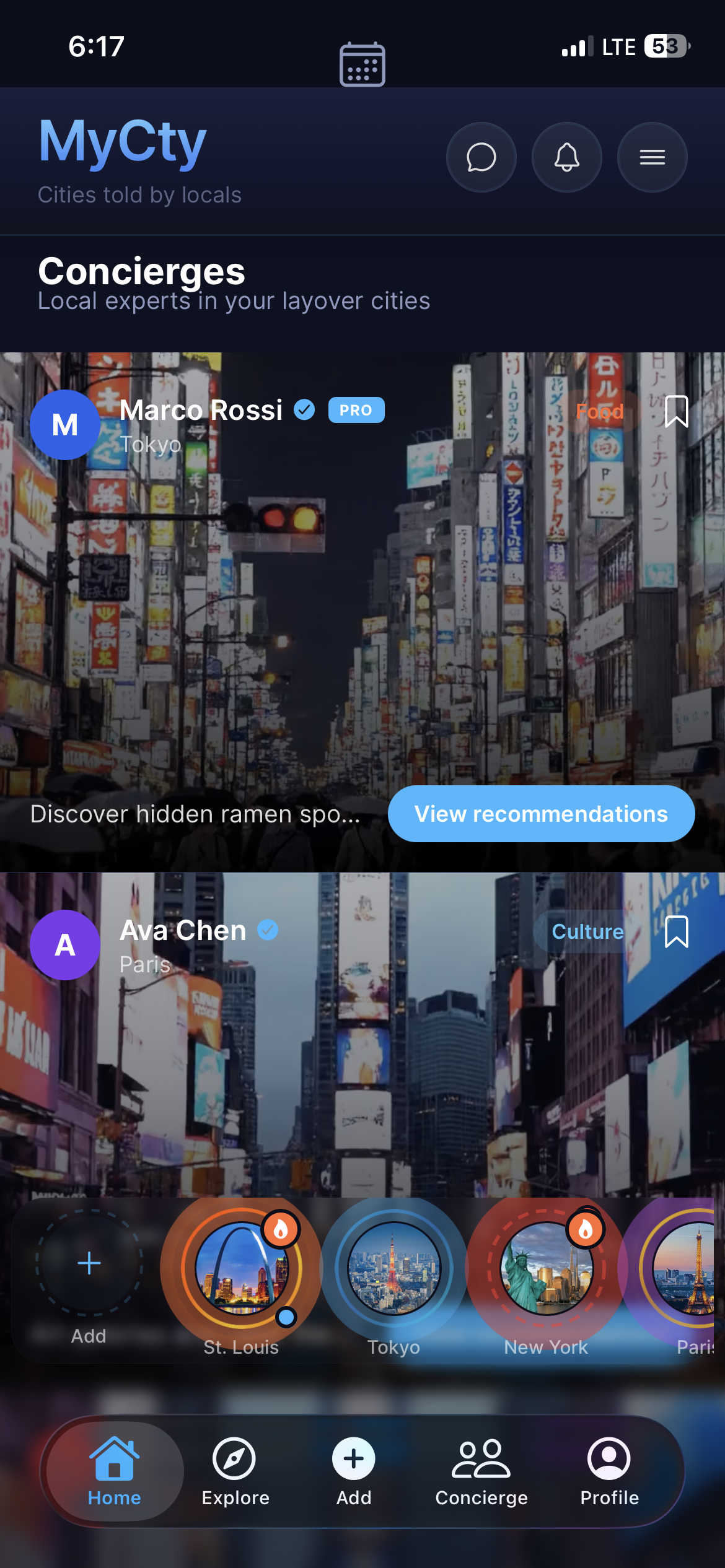Open the Tokyo city story

point(394,1268)
